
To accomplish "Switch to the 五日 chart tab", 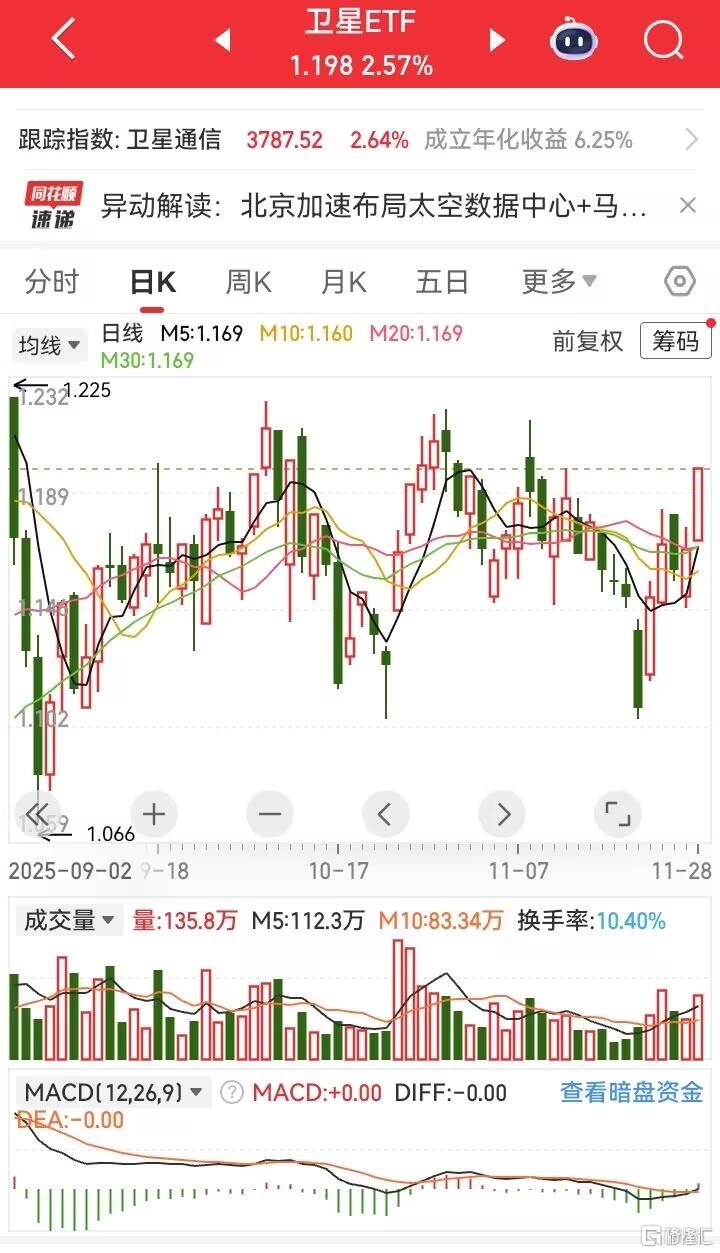I will tap(442, 282).
